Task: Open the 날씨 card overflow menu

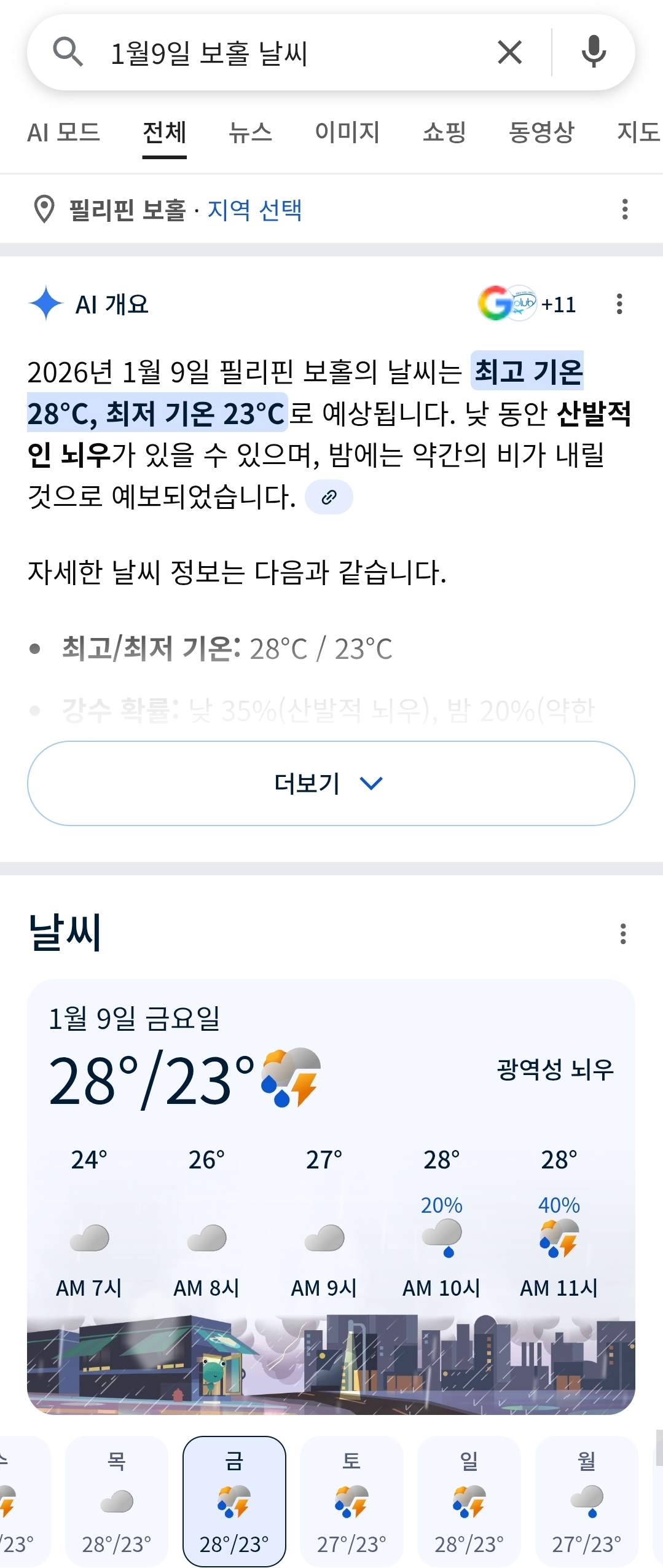Action: [x=623, y=934]
